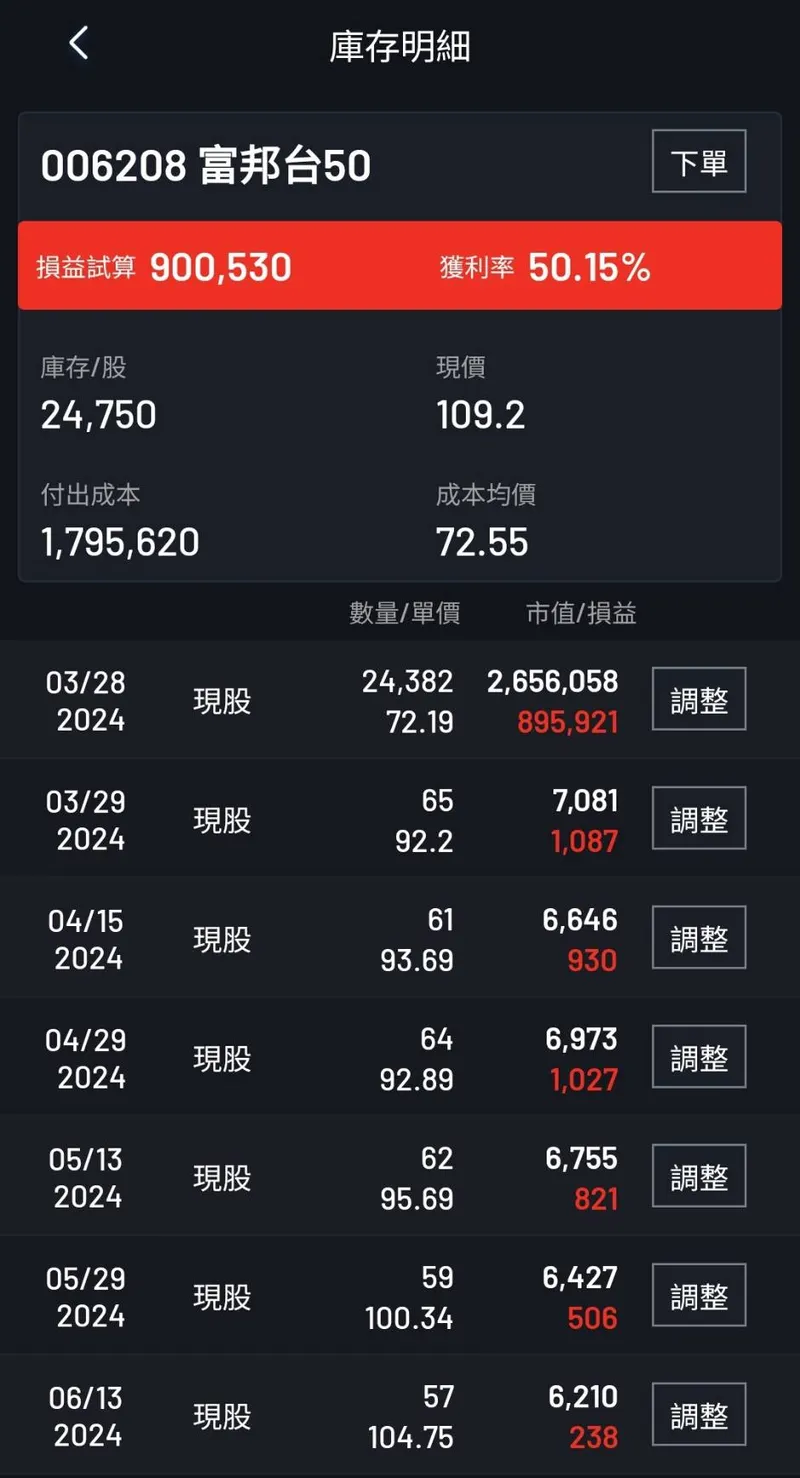Viewport: 800px width, 1478px height.
Task: Tap 調整 for the 03/28 2024 entry
Action: click(x=699, y=699)
